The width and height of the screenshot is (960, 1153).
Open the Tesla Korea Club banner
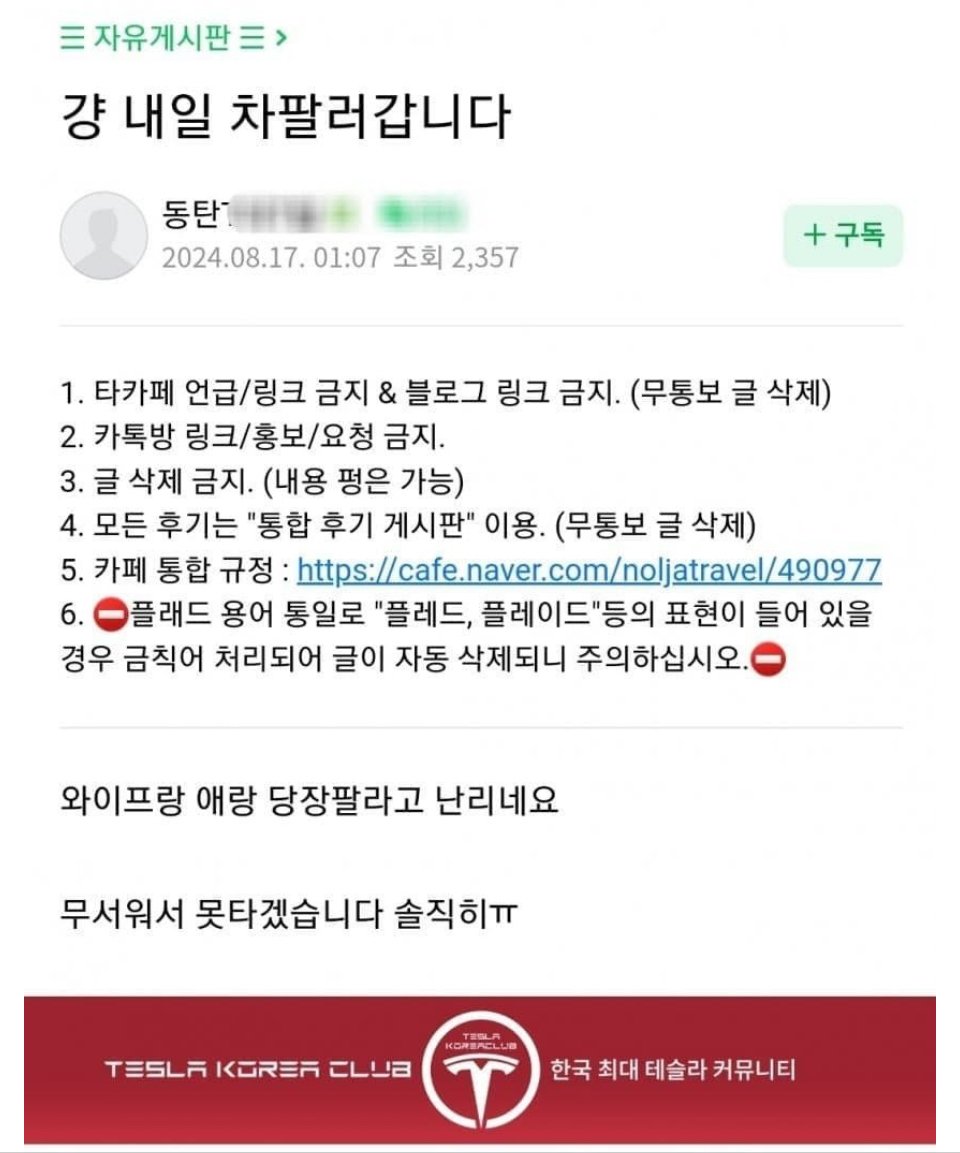click(480, 1069)
